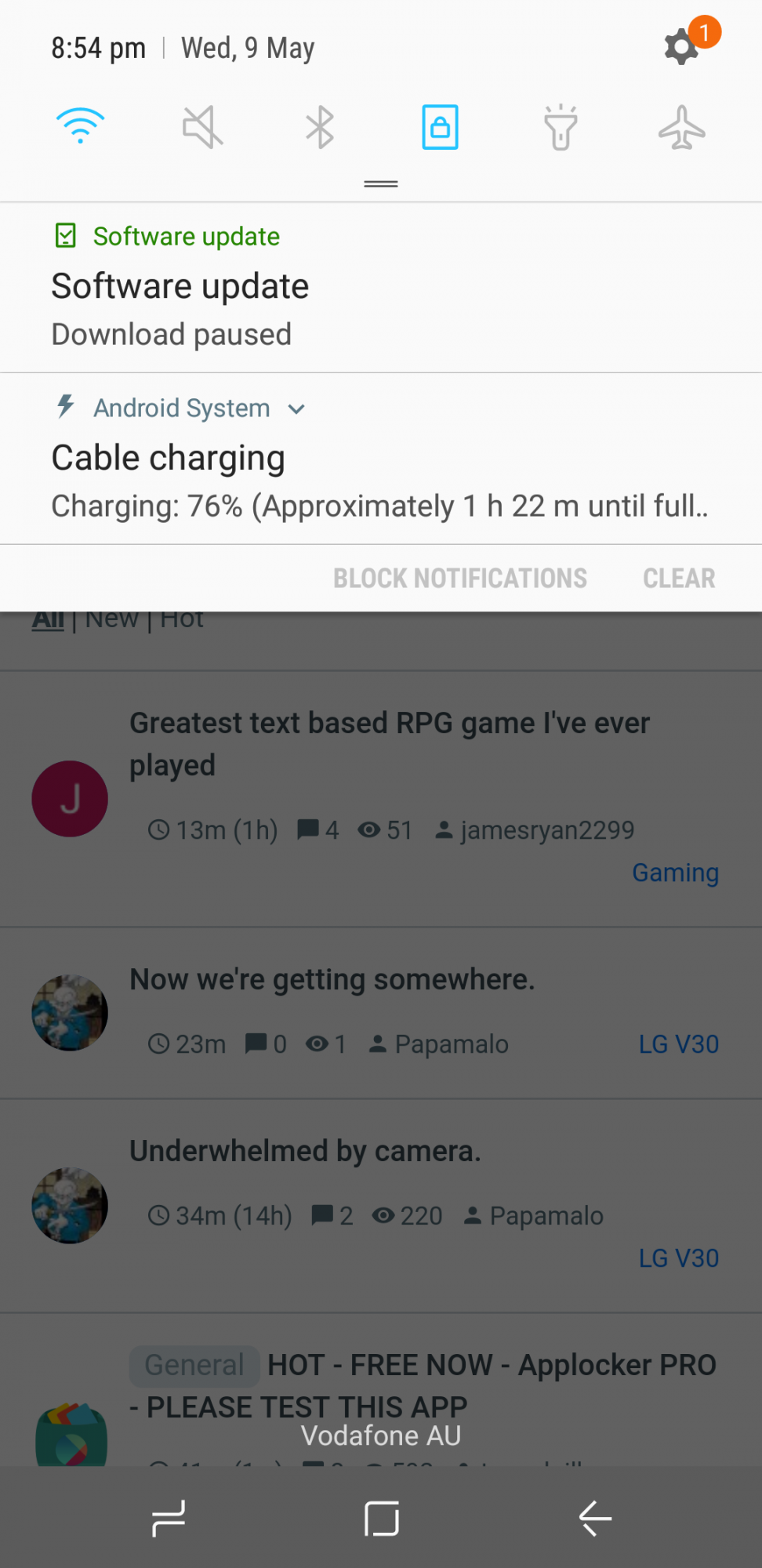Tap BLOCK NOTIFICATIONS
Screen dimensions: 762x1568
tap(460, 579)
